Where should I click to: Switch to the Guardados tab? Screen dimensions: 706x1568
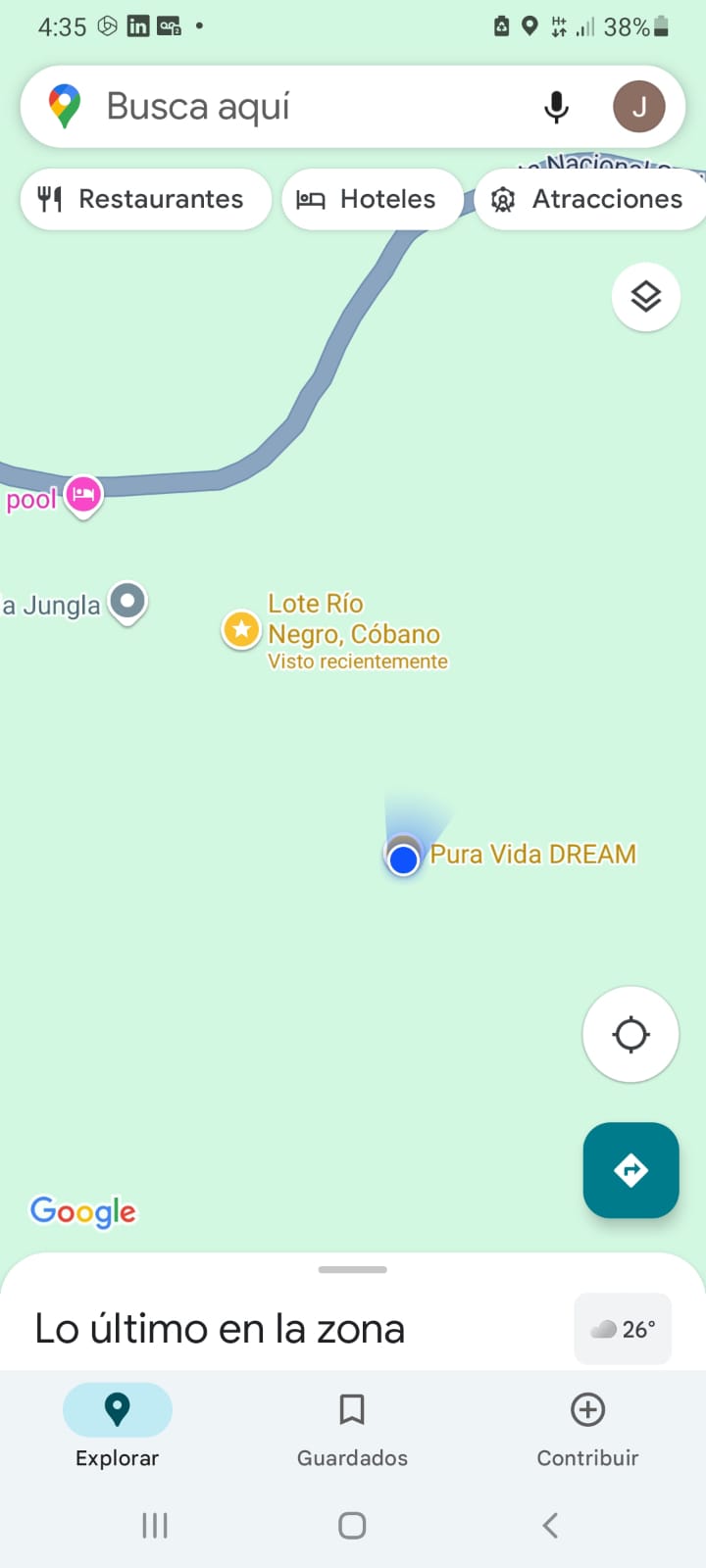click(x=351, y=1428)
